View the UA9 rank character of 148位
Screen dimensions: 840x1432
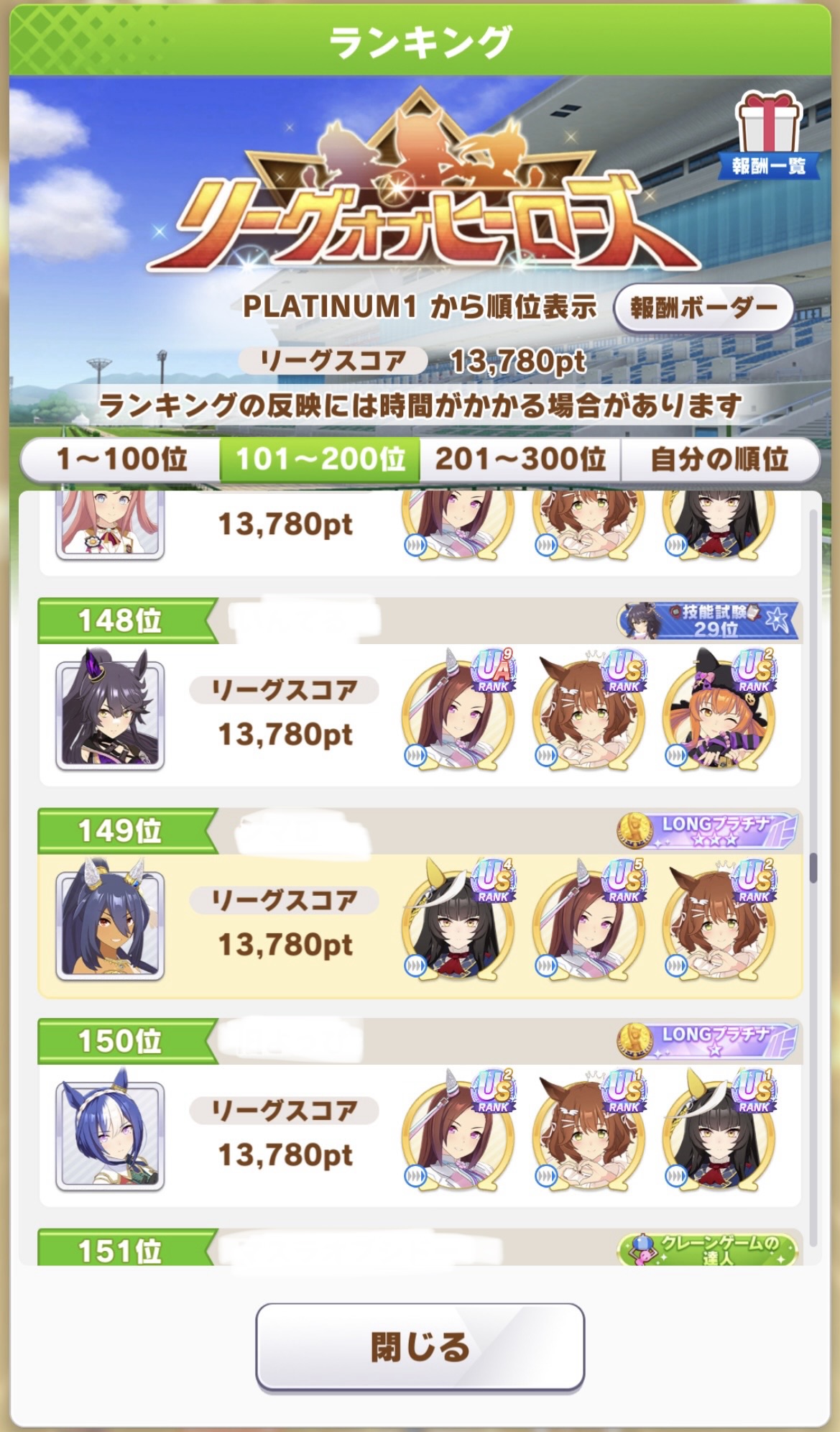click(458, 710)
